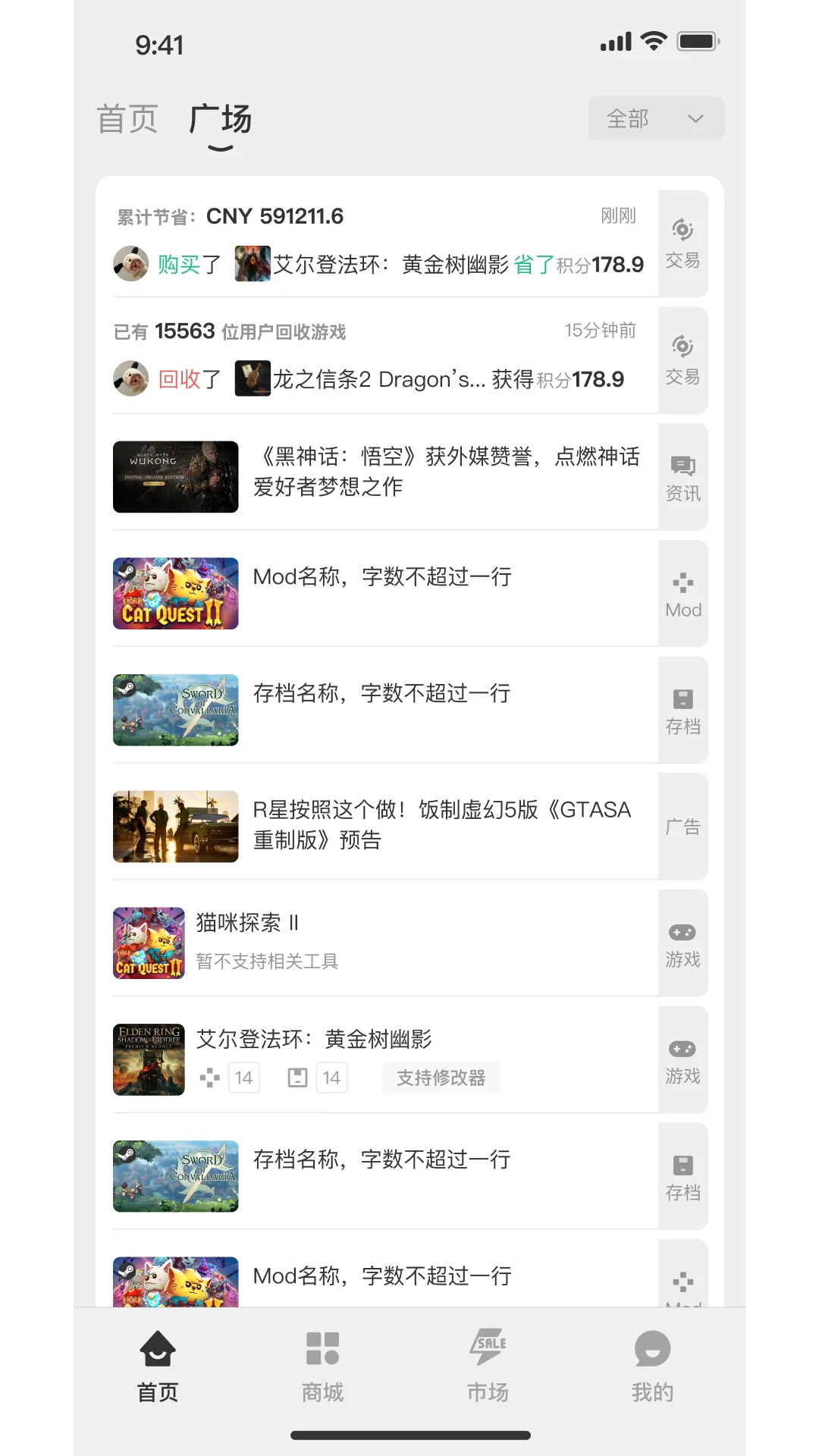
Task: Click the 广告 label on the GTASA trailer card
Action: tap(682, 826)
